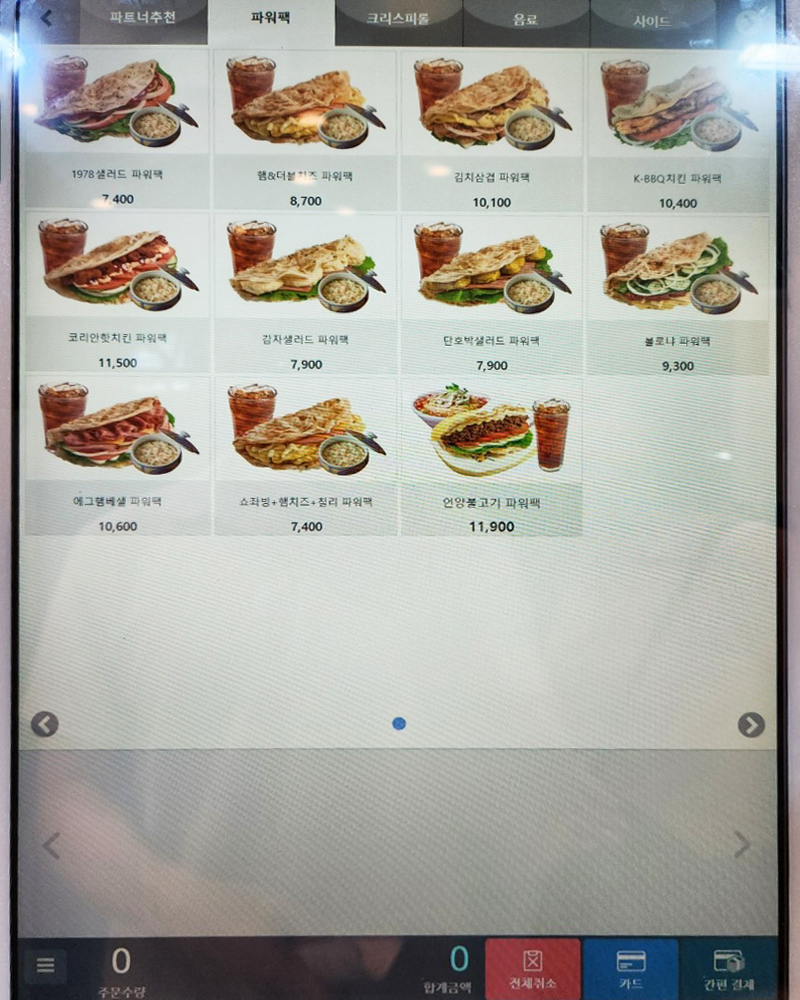Select the K-BBQ치킨 파워팩
Screen dimensions: 800x1000
tap(677, 129)
